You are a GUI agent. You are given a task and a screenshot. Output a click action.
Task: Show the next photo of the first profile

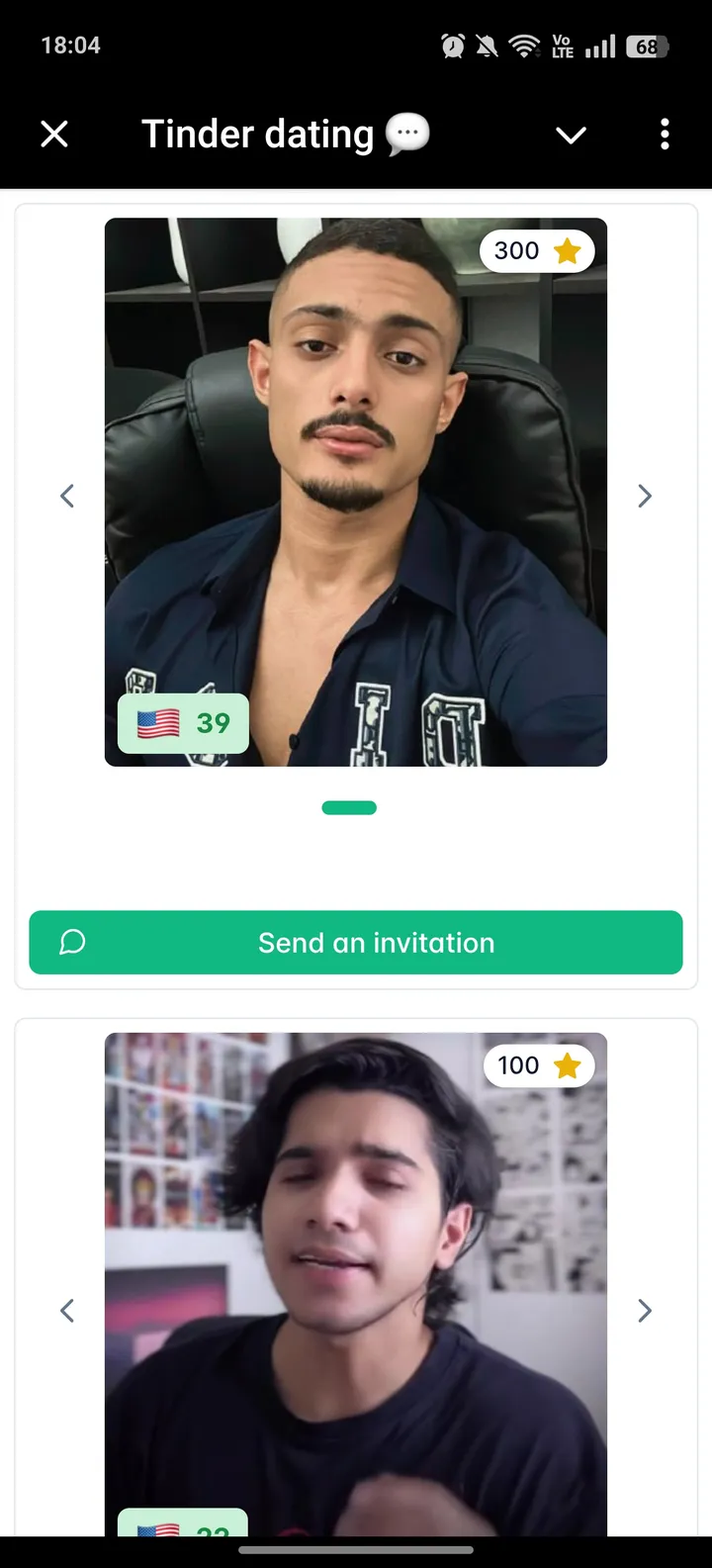(644, 496)
